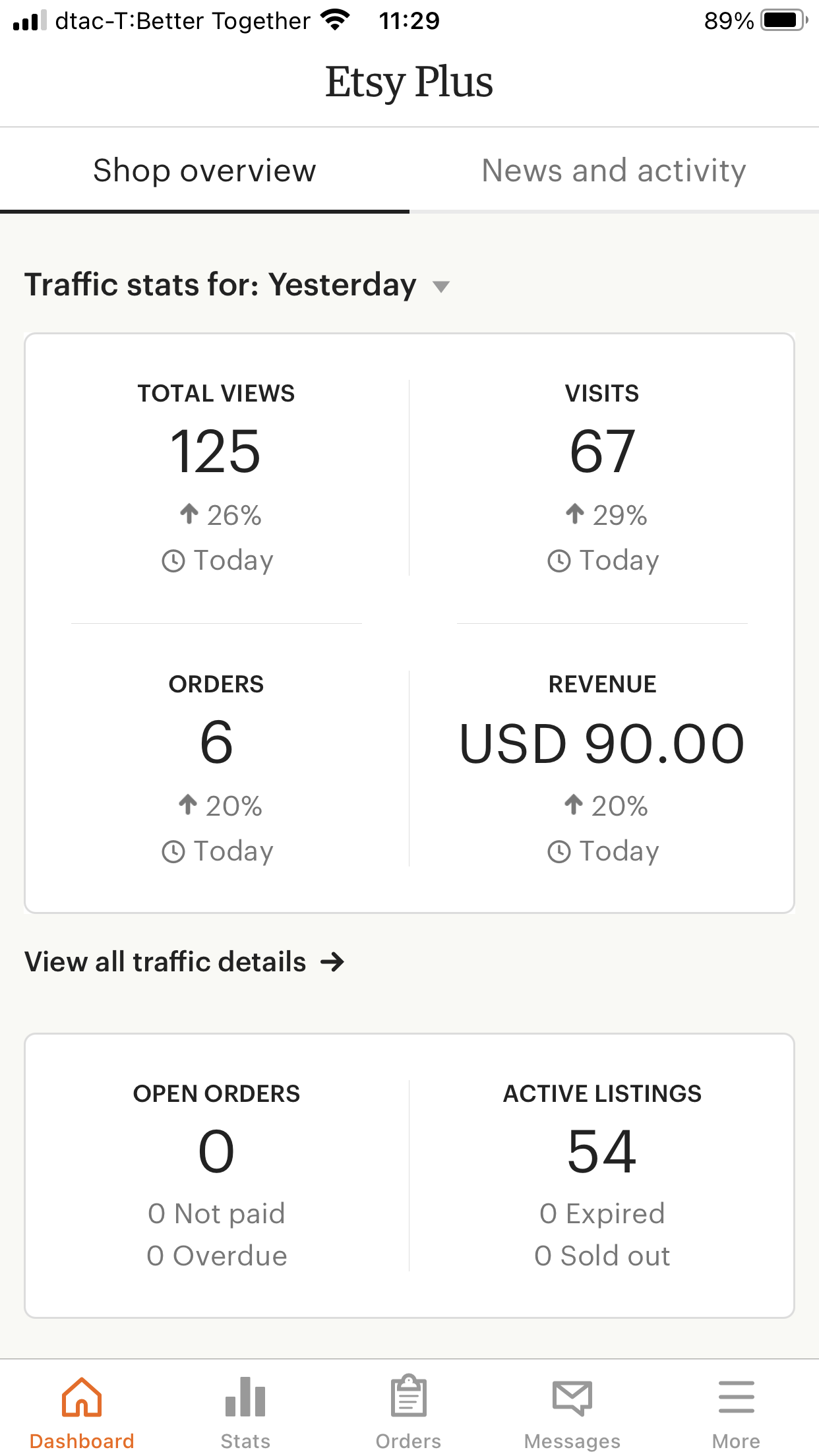Image resolution: width=819 pixels, height=1456 pixels.
Task: View Active Listings card
Action: pos(602,1175)
